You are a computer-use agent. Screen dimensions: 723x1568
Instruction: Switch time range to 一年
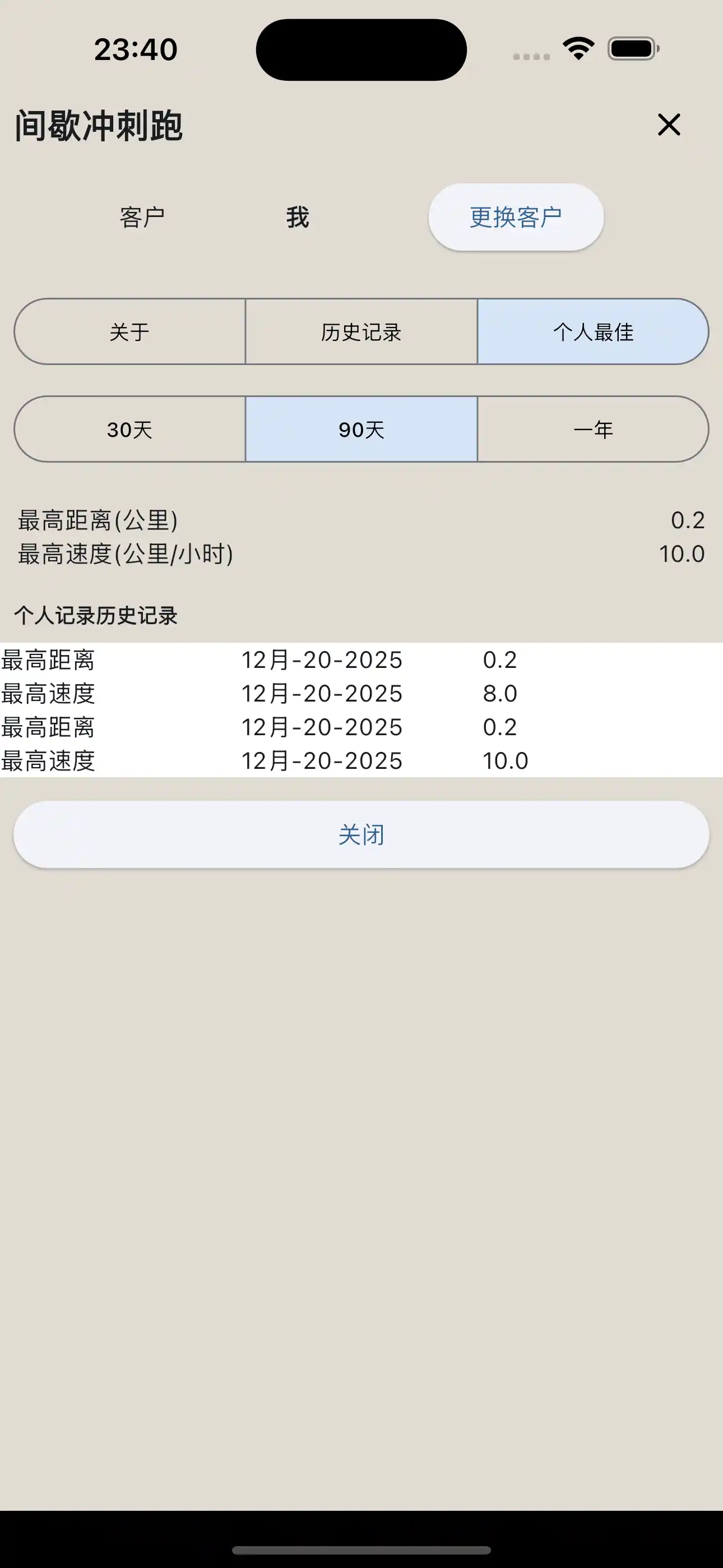(x=594, y=429)
